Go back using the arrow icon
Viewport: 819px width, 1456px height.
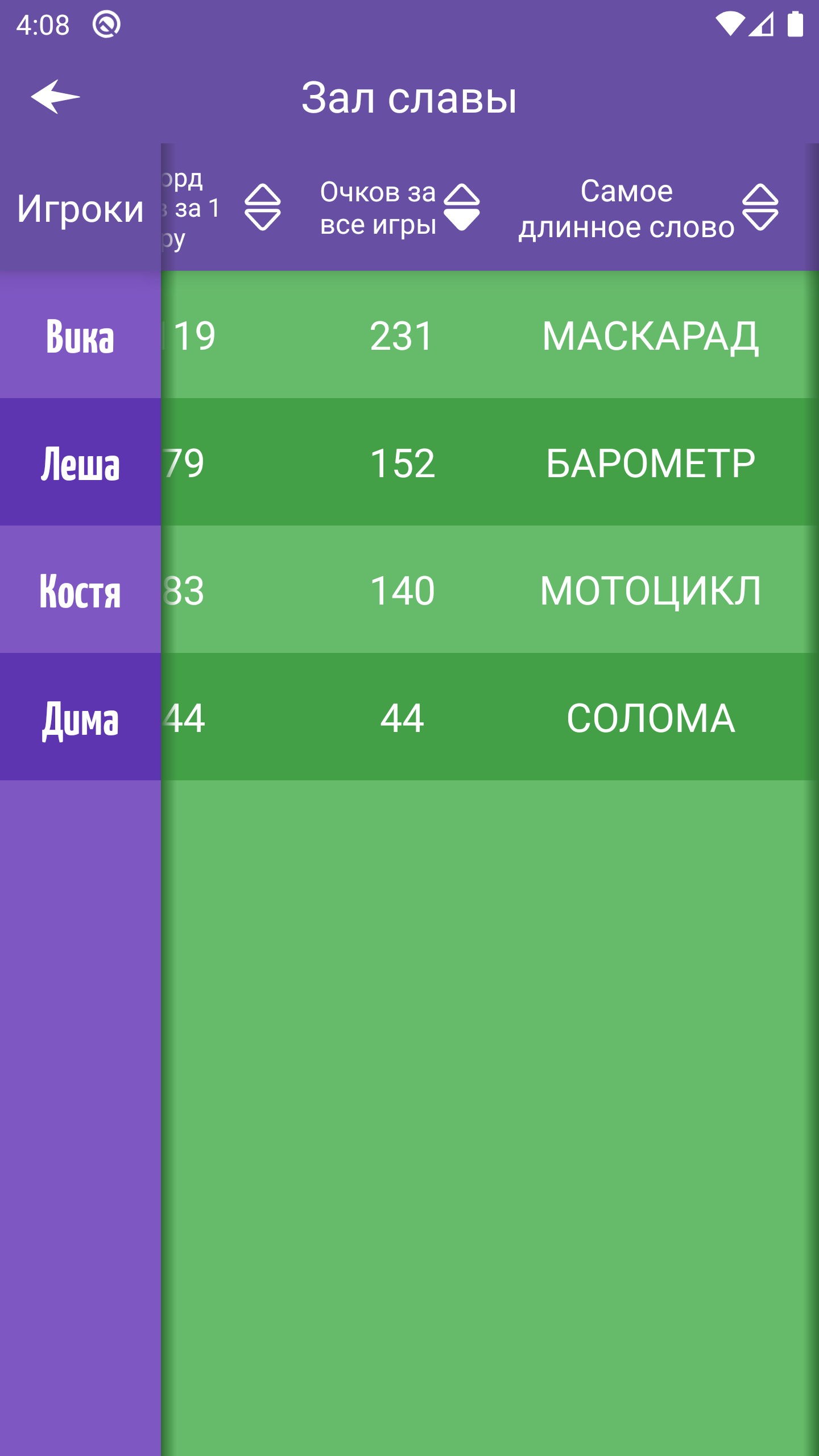tap(55, 97)
